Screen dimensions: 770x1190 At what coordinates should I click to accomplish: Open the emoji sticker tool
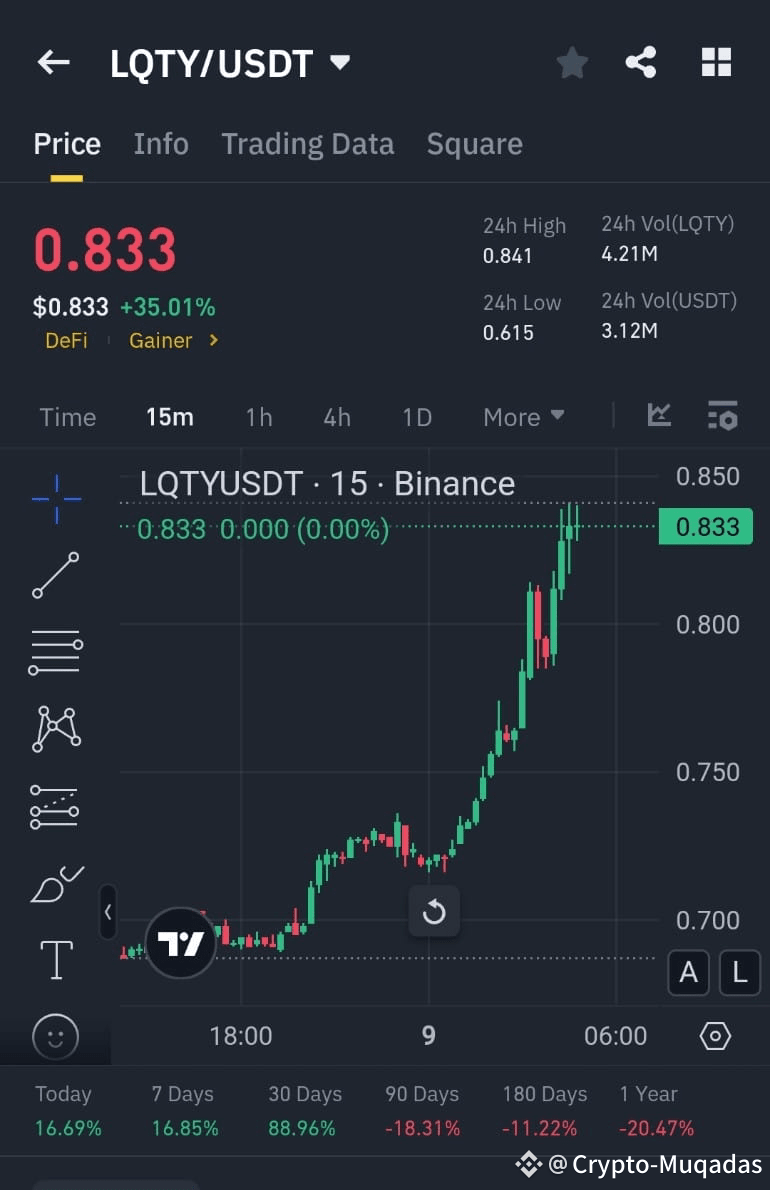pyautogui.click(x=55, y=1037)
